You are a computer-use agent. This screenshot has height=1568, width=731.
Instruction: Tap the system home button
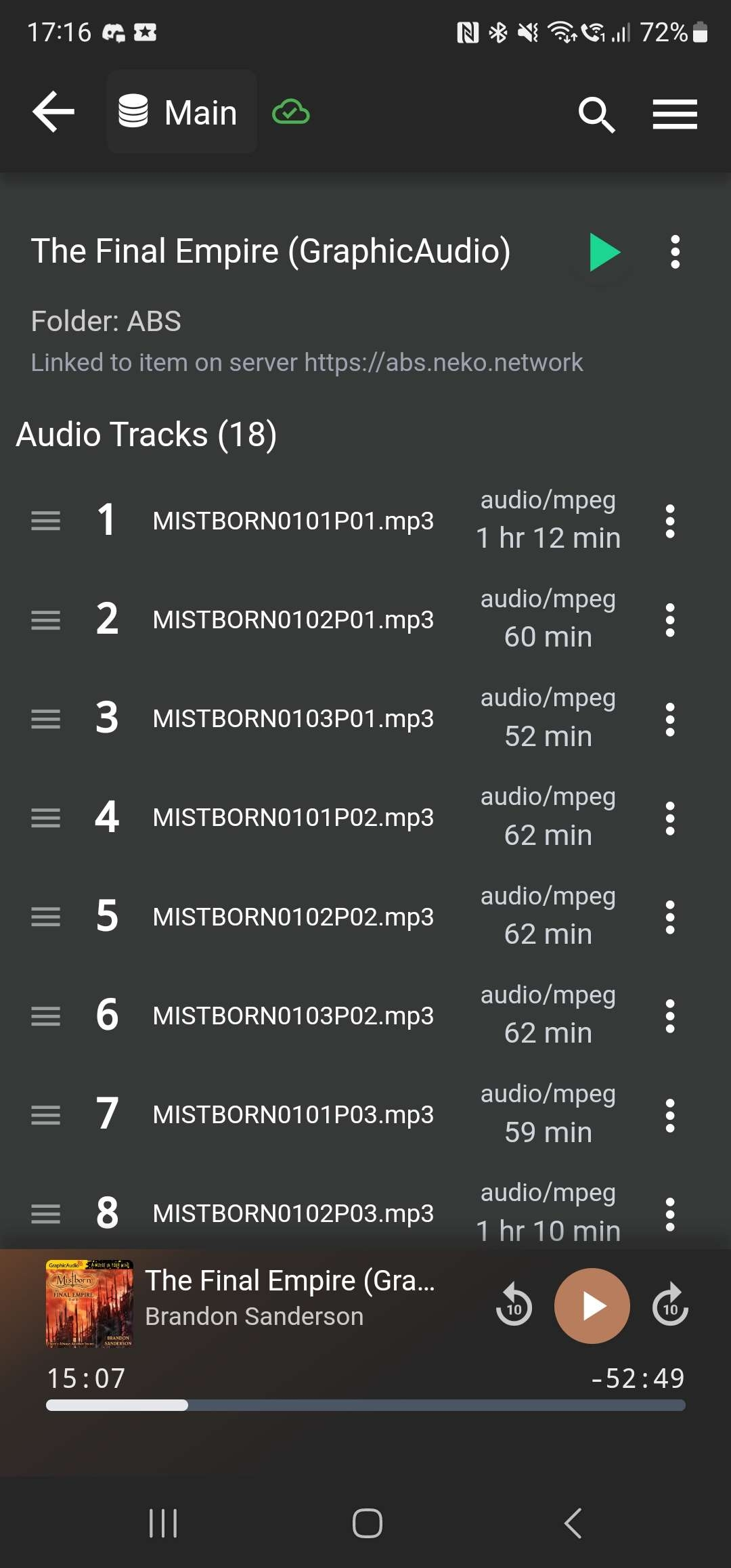pyautogui.click(x=367, y=1523)
